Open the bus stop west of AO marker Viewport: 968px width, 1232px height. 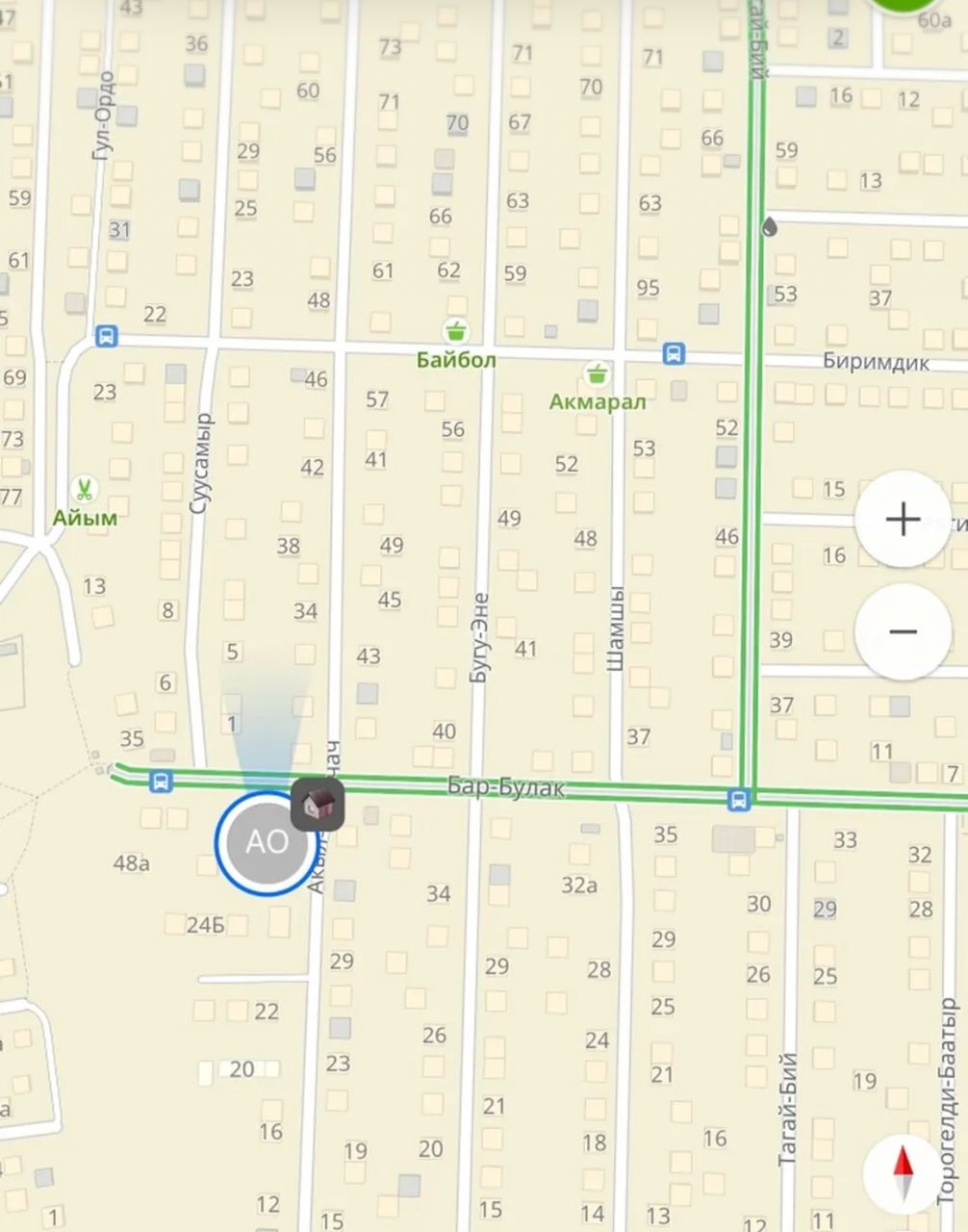pos(162,782)
